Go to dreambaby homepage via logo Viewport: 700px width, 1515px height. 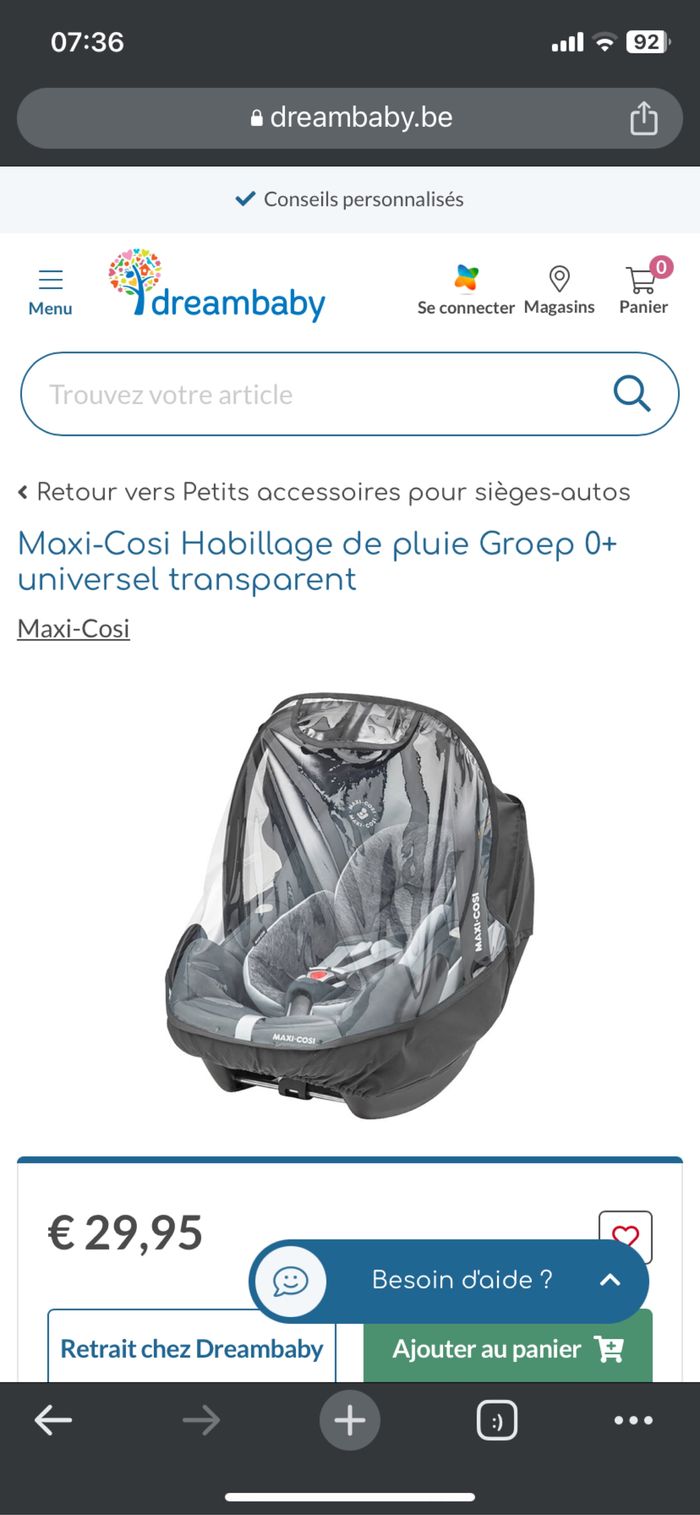(218, 287)
